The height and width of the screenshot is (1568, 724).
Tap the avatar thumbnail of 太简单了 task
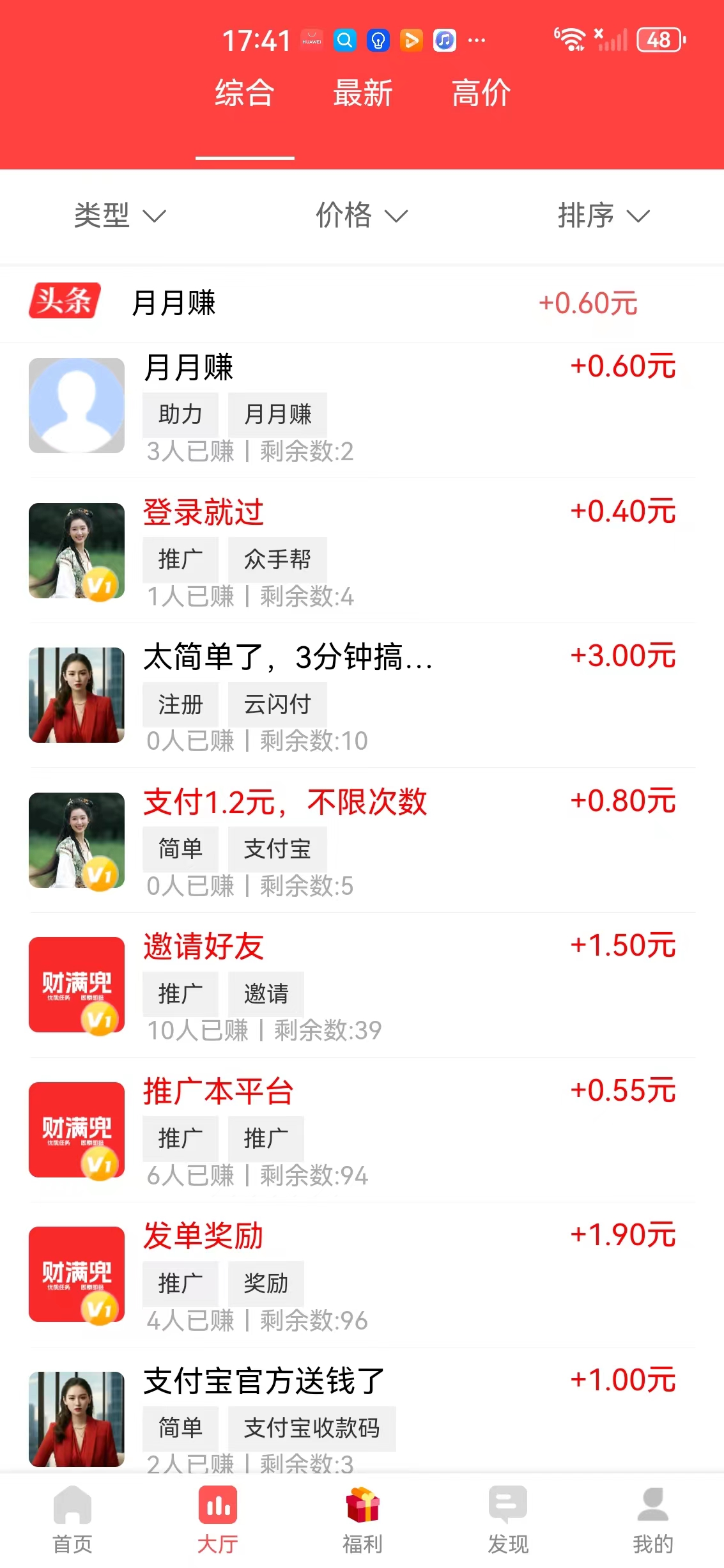pos(76,695)
